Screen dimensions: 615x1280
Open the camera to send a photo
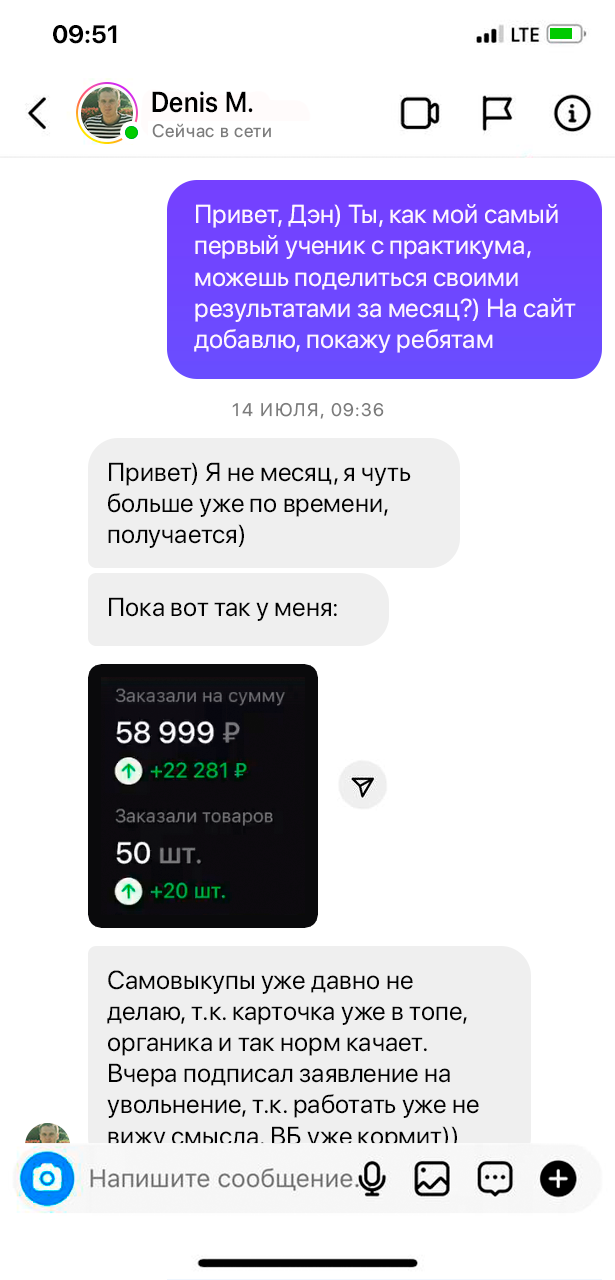(x=47, y=1180)
